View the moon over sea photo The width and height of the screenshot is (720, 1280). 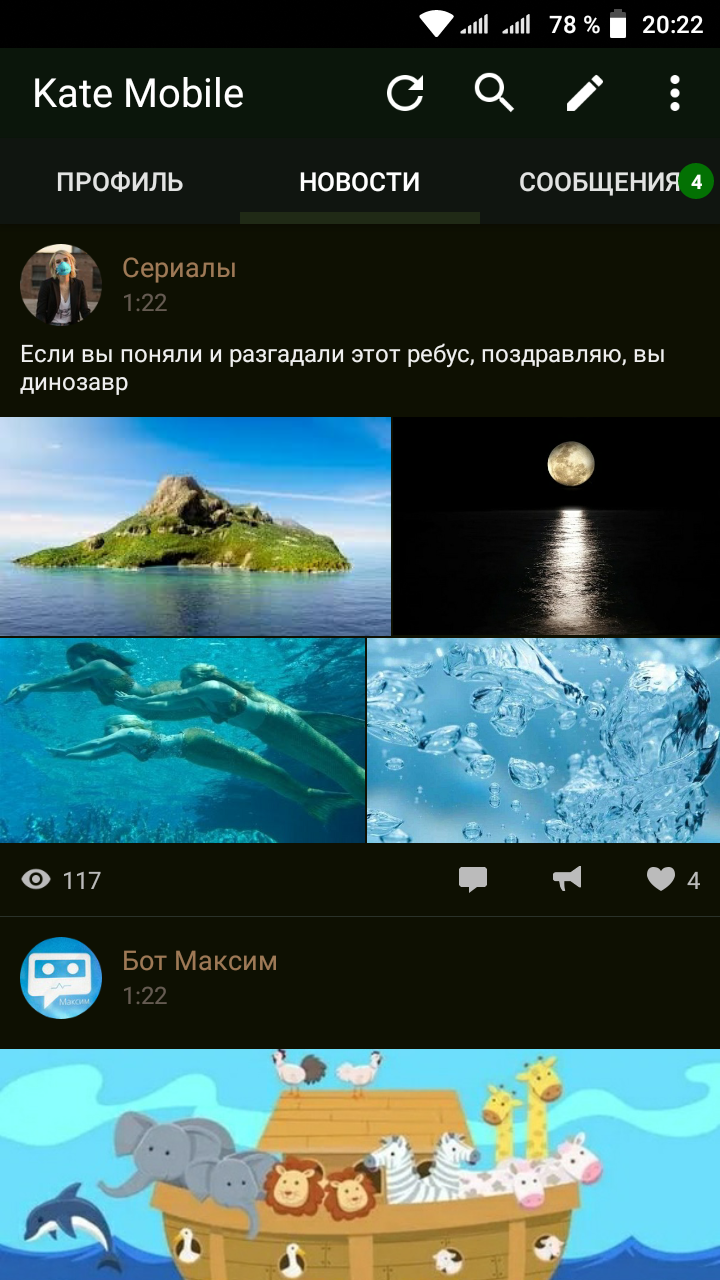point(557,526)
